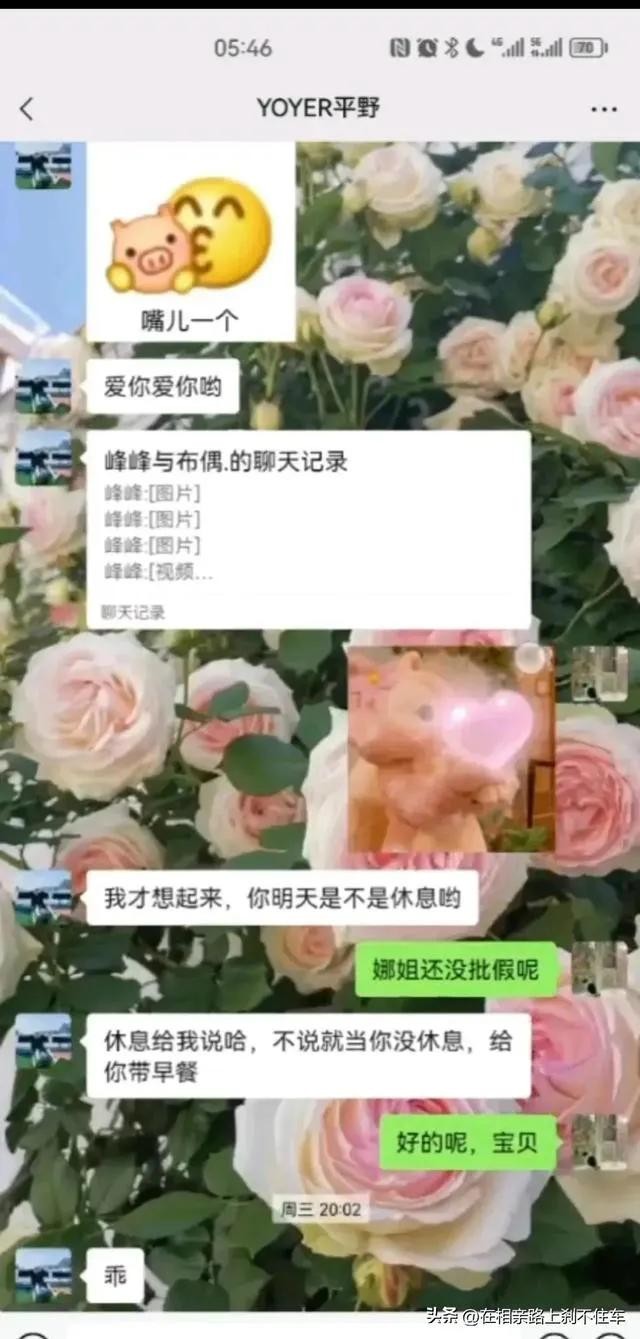Screen dimensions: 640x1339
Task: Open the three-dot chat options menu
Action: pyautogui.click(x=603, y=109)
